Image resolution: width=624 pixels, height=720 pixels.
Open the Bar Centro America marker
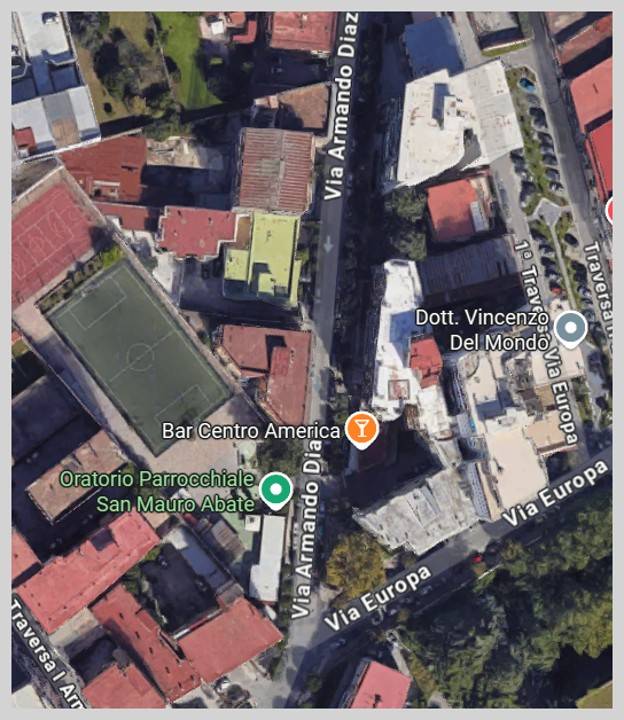point(362,430)
